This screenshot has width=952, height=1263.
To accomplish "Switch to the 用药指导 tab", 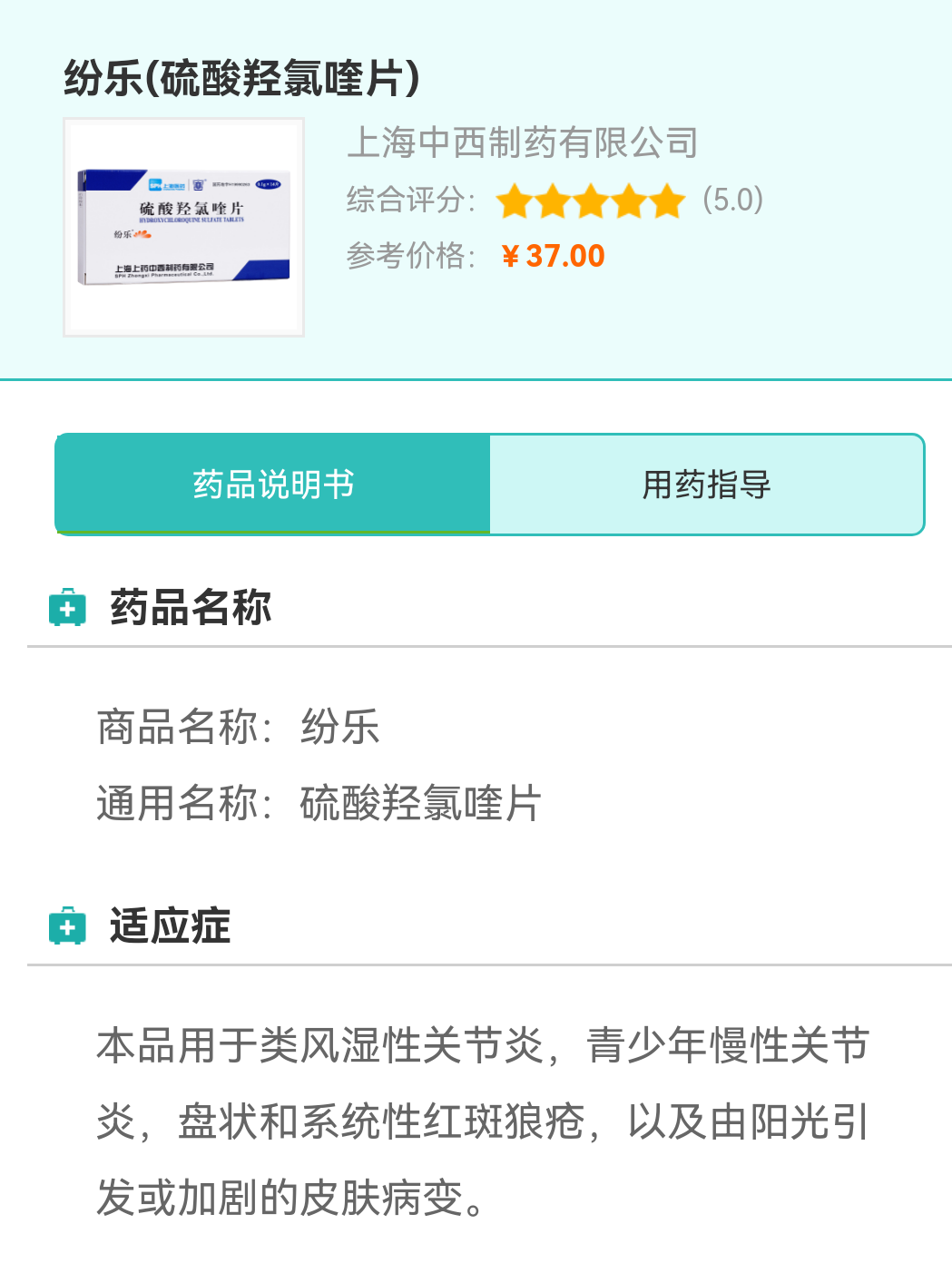I will [x=707, y=484].
